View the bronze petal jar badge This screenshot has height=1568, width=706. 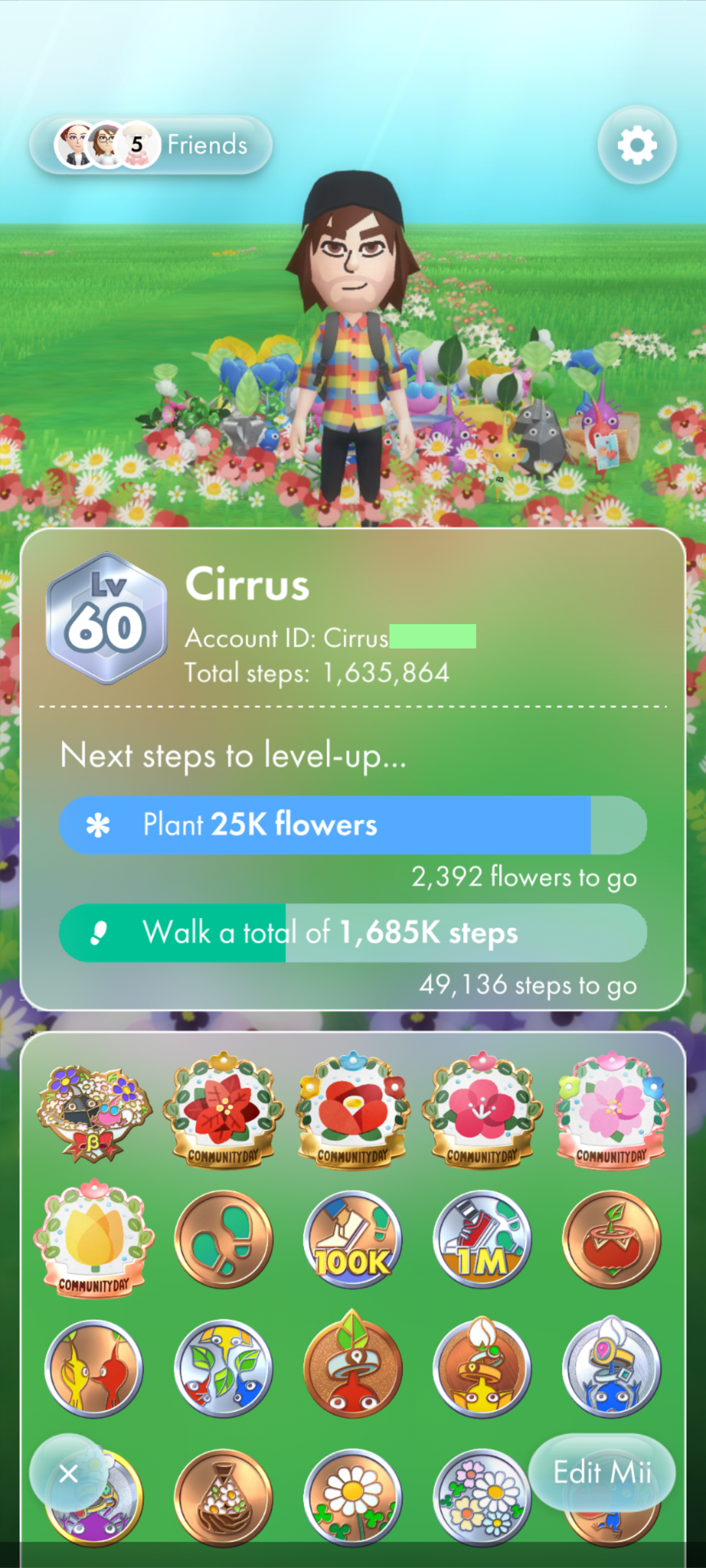(x=223, y=1497)
